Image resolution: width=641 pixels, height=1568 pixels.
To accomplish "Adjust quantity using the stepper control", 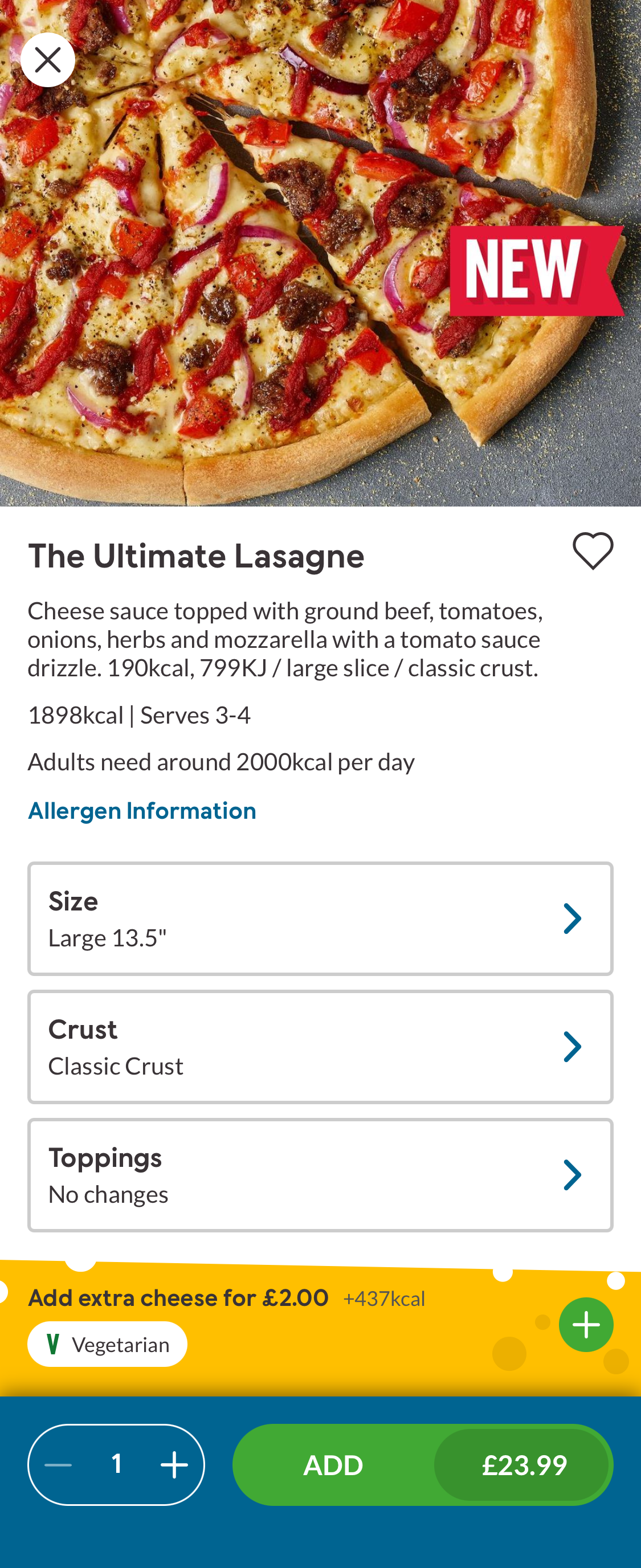I will (117, 1464).
